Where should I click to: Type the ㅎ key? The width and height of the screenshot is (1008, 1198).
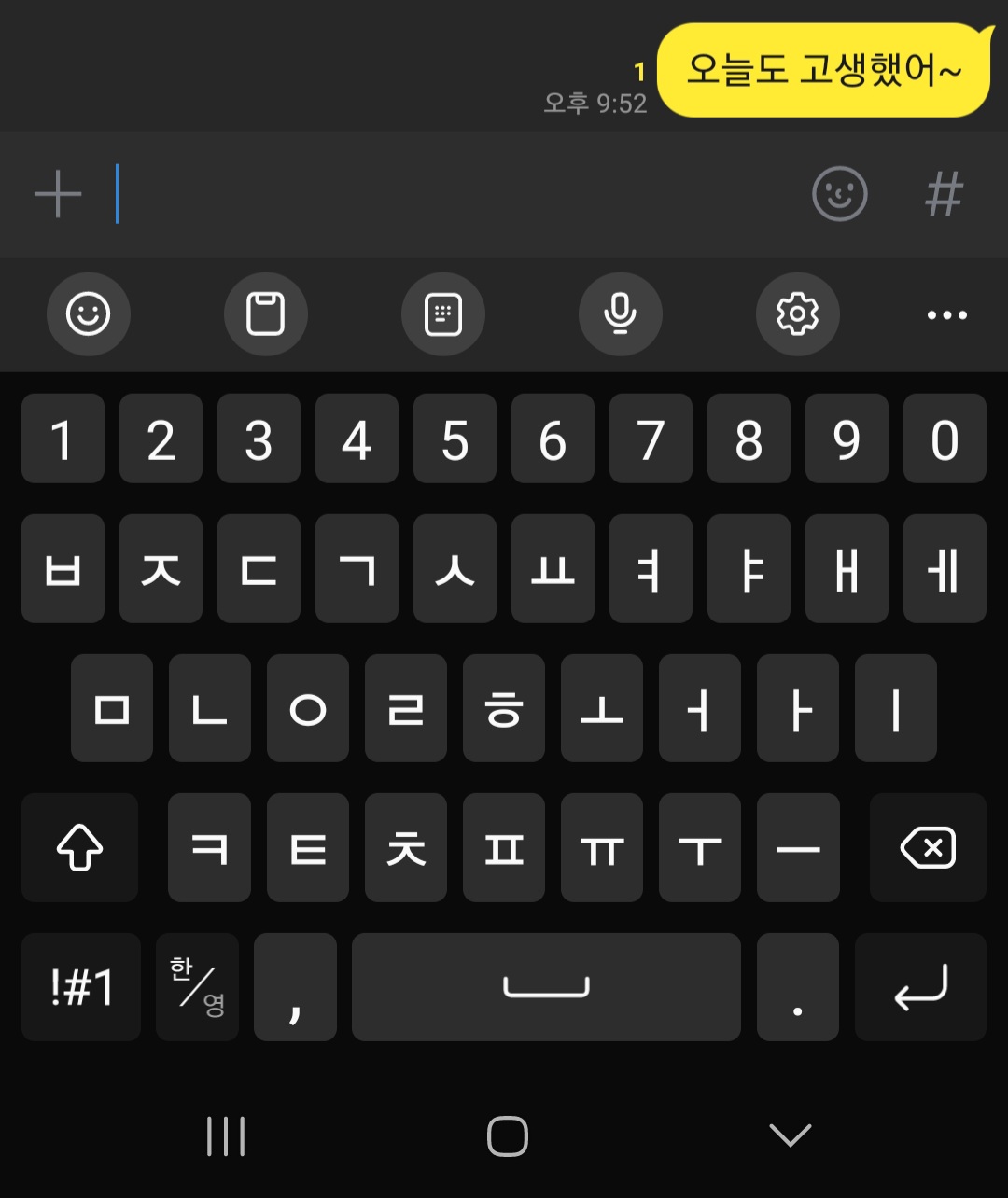coord(504,709)
